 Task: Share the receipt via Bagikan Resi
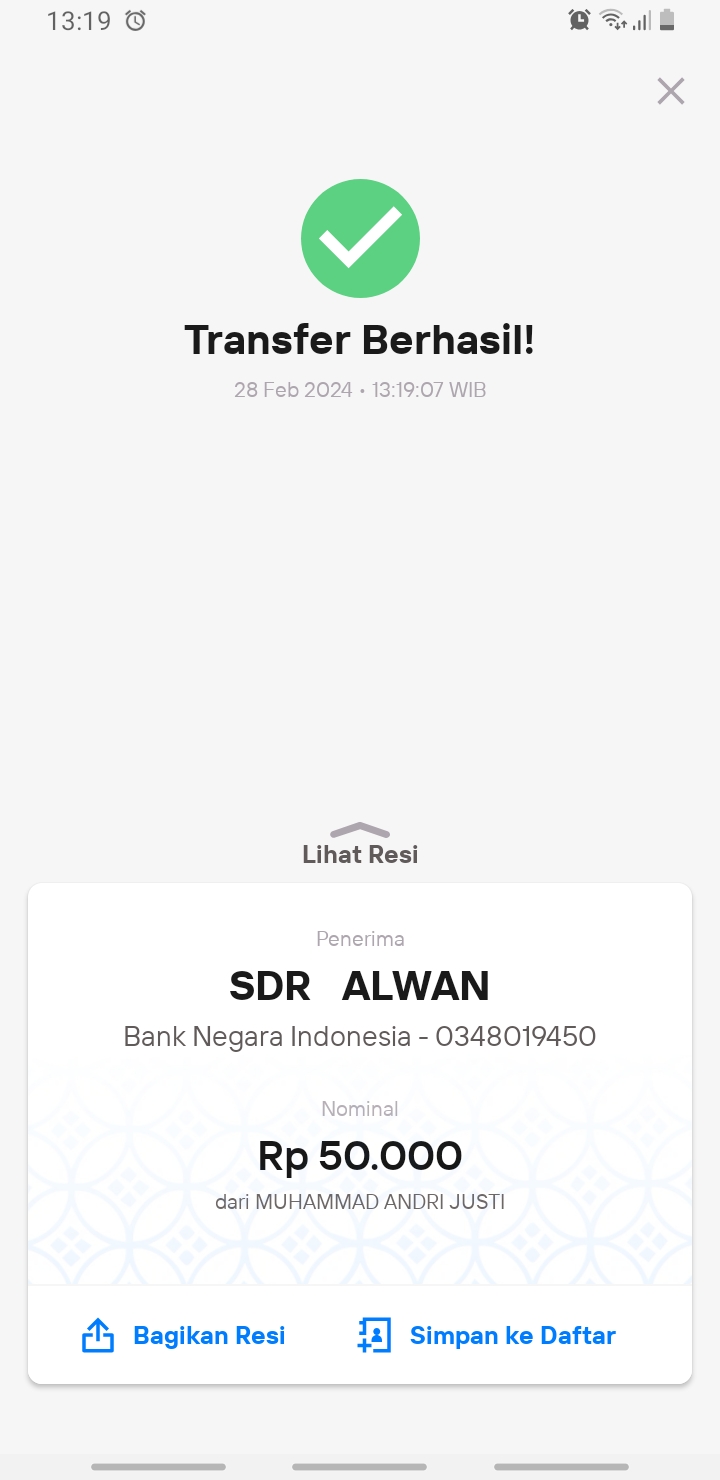183,1336
